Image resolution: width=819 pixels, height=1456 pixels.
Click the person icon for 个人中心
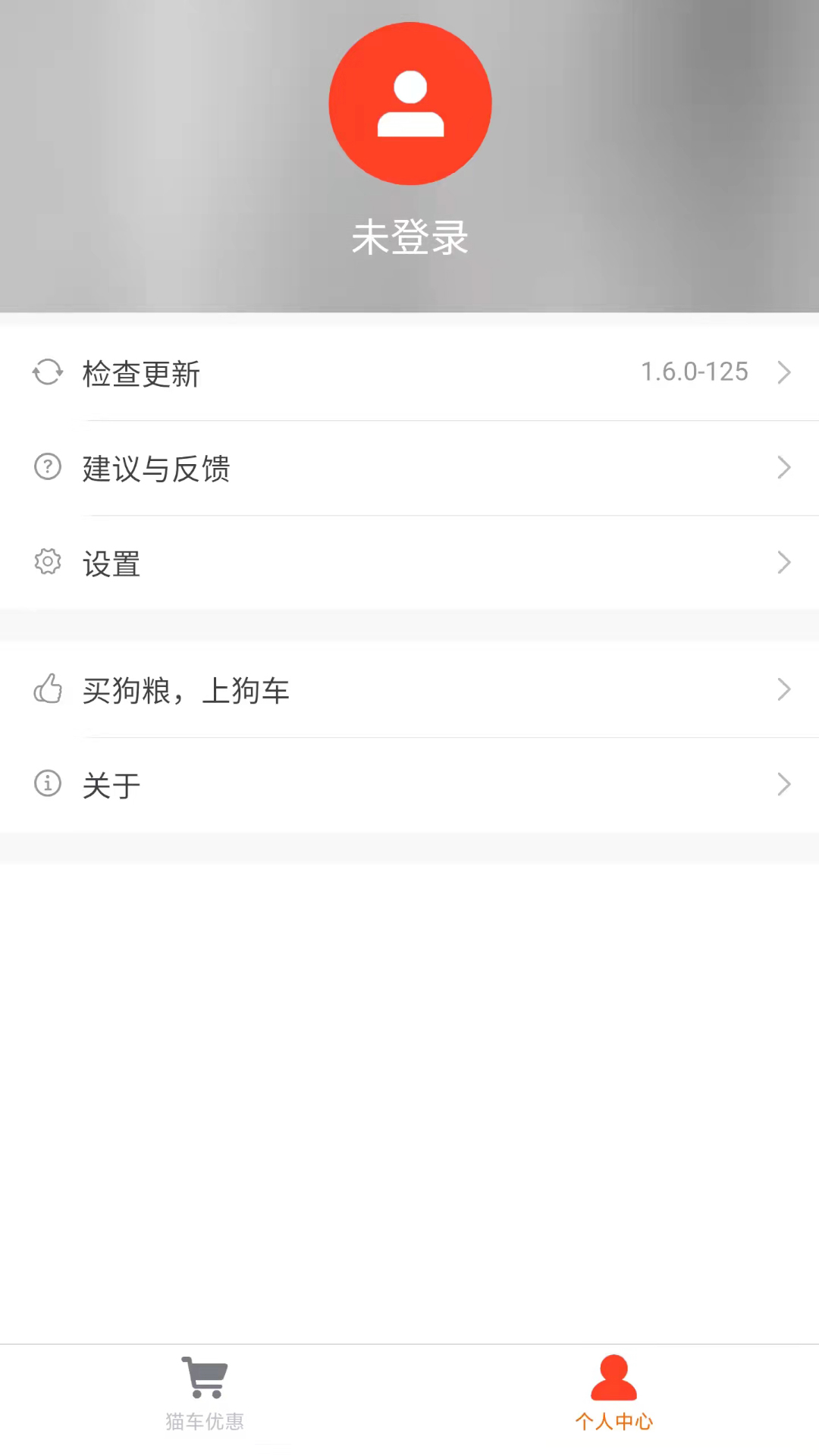[613, 1380]
